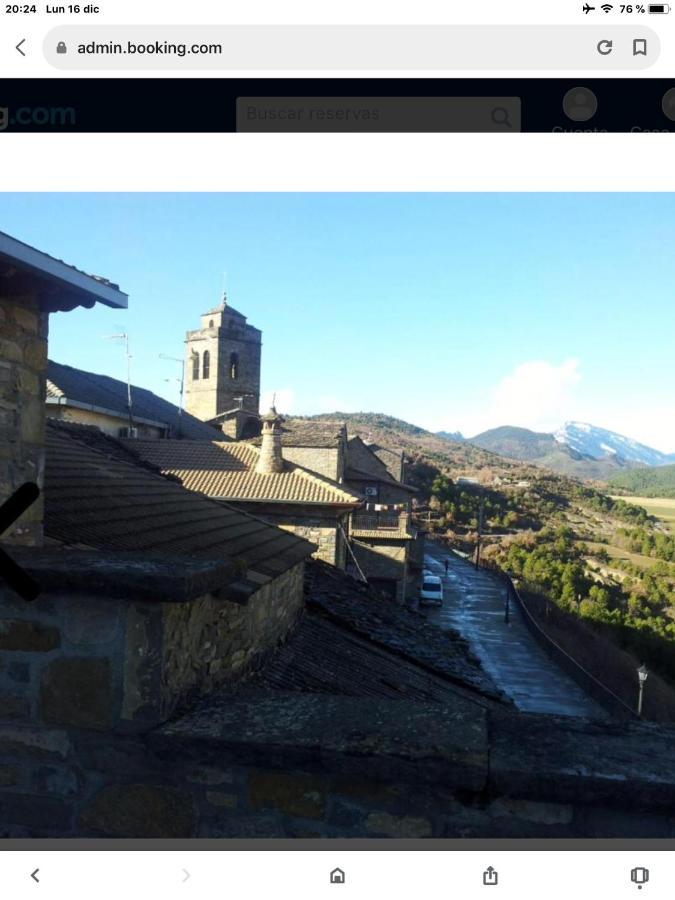Share this page

point(490,875)
